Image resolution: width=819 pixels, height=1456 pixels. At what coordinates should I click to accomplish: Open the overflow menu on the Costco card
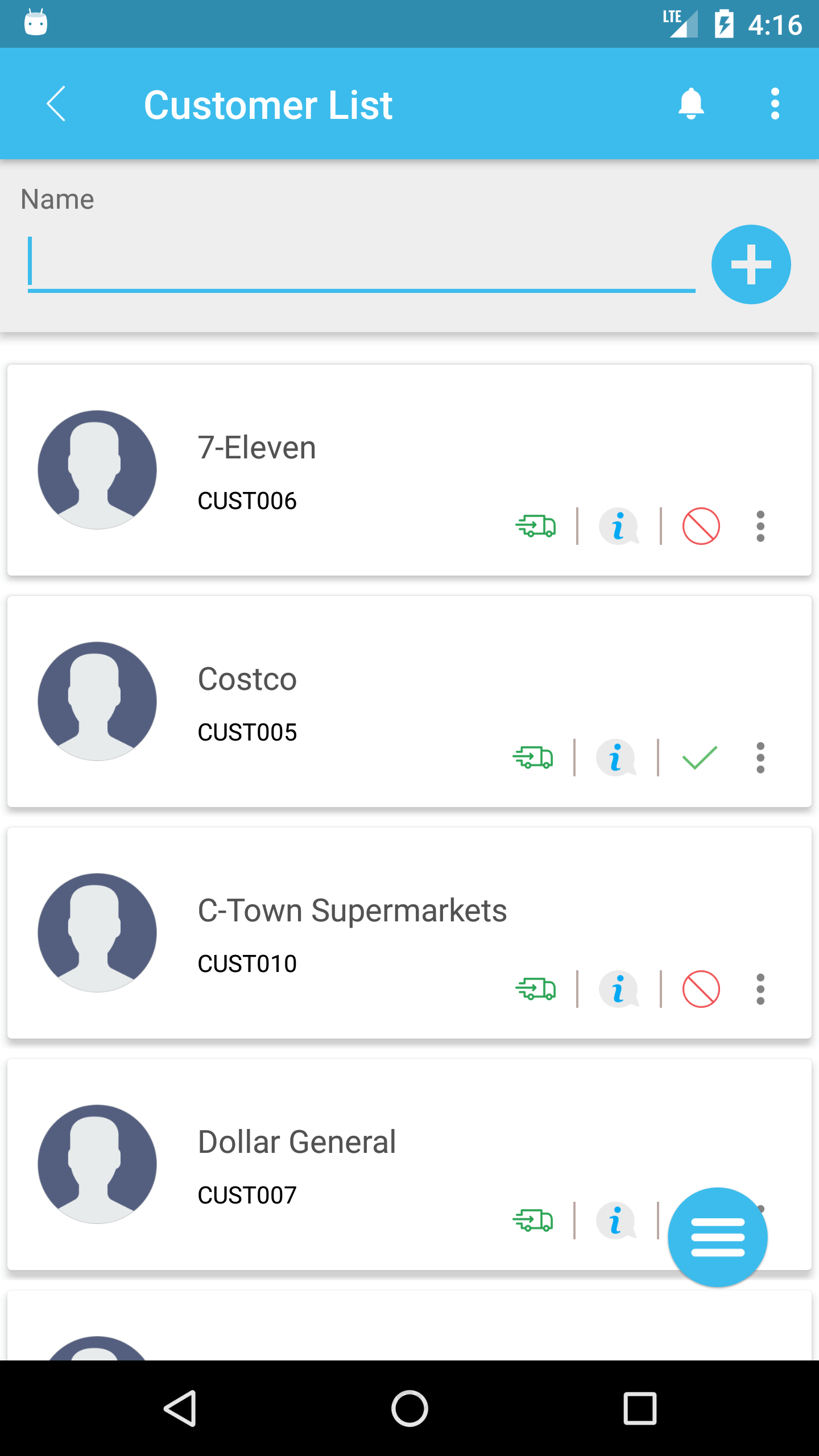(760, 758)
